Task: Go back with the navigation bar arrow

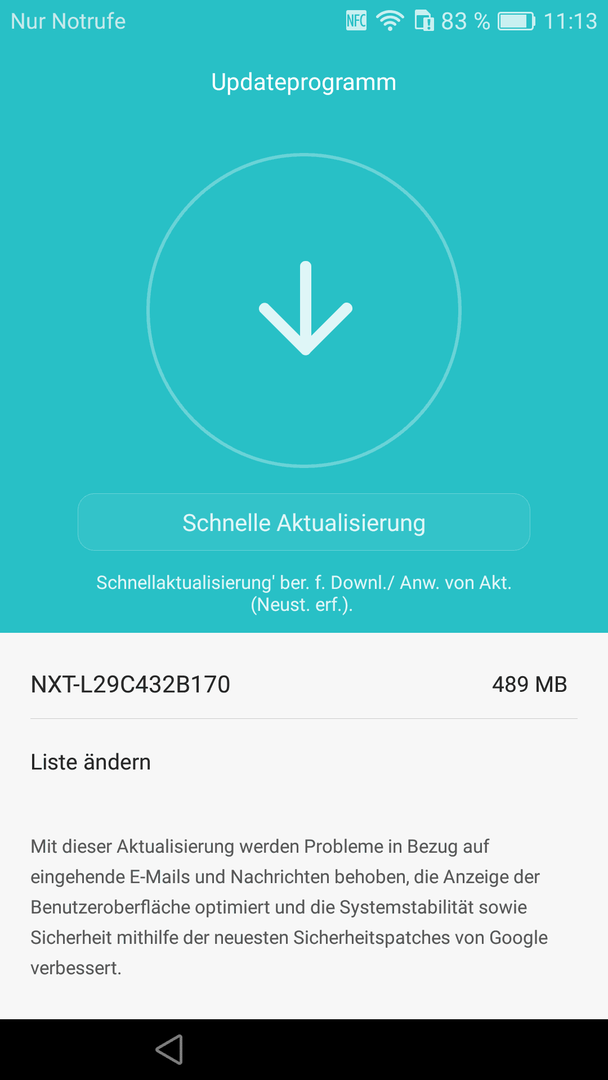Action: tap(169, 1049)
